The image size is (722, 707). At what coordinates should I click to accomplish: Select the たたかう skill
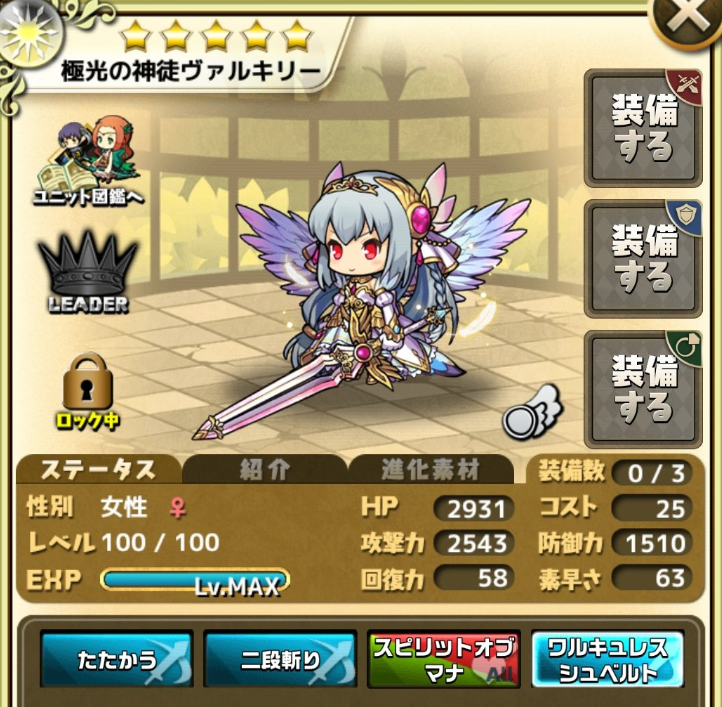(116, 659)
